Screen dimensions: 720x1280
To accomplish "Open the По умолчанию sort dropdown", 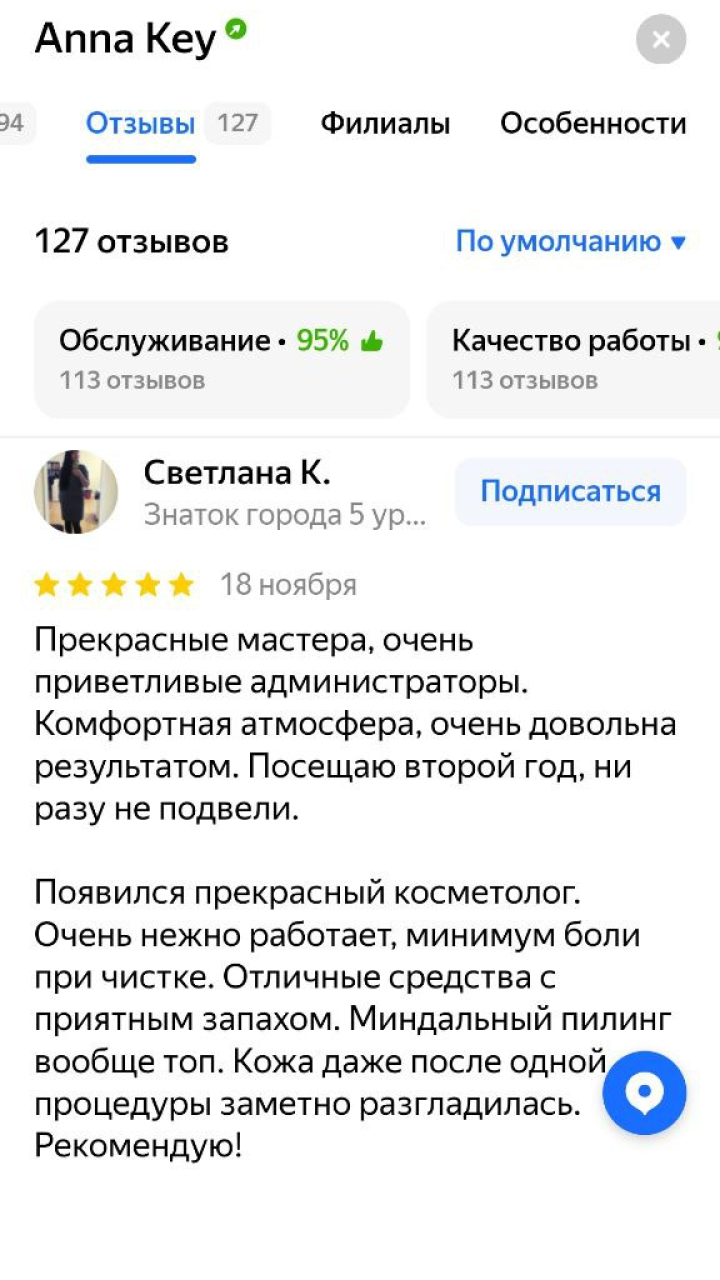I will (571, 242).
